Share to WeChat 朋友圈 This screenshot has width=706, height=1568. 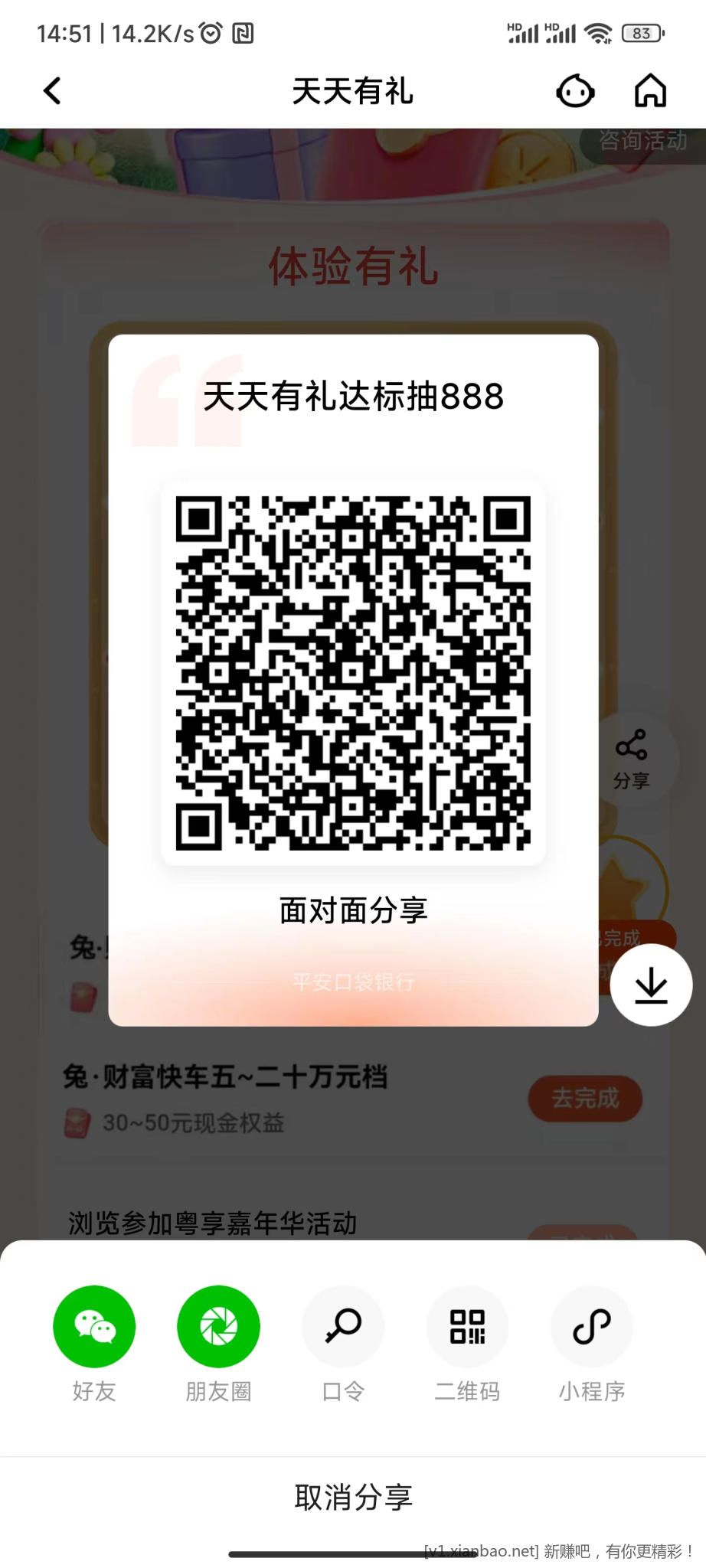click(218, 1327)
